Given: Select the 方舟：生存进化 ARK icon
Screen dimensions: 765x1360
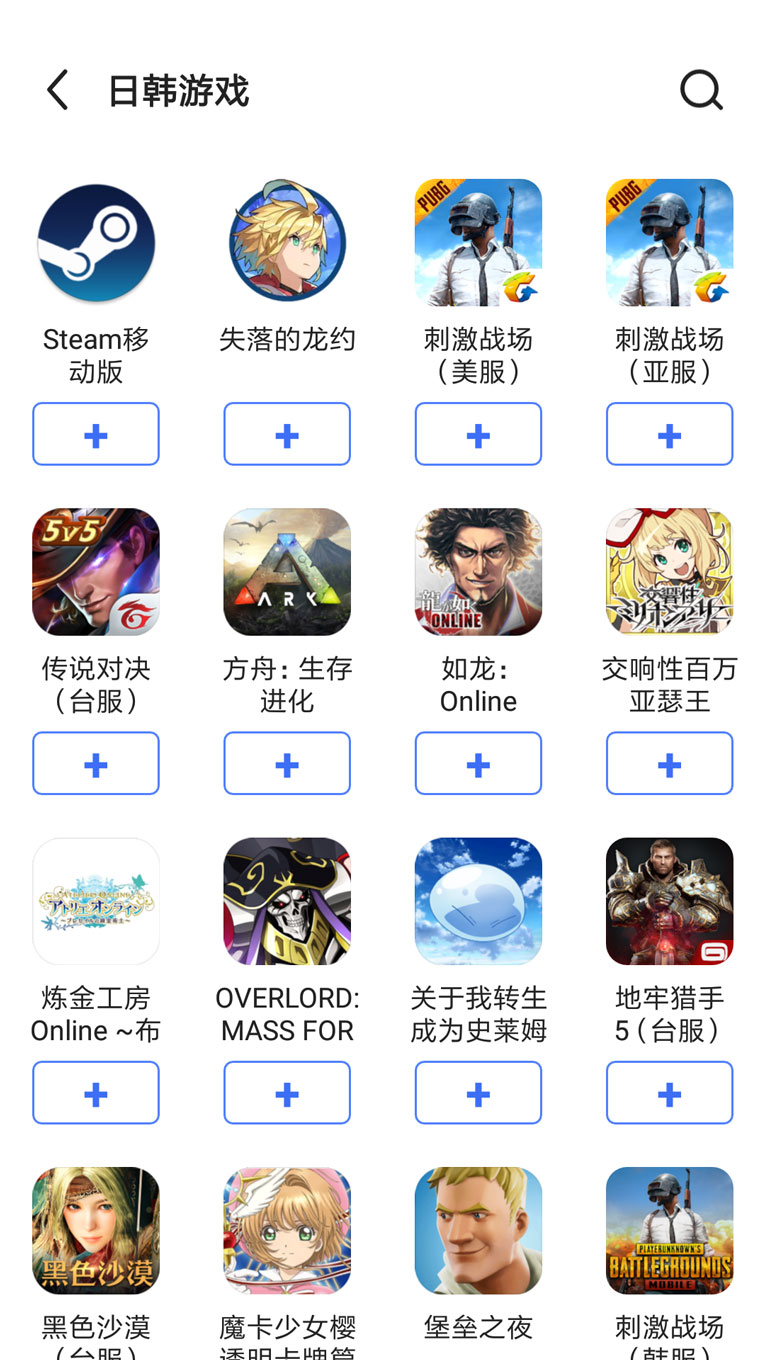Looking at the screenshot, I should 287,572.
